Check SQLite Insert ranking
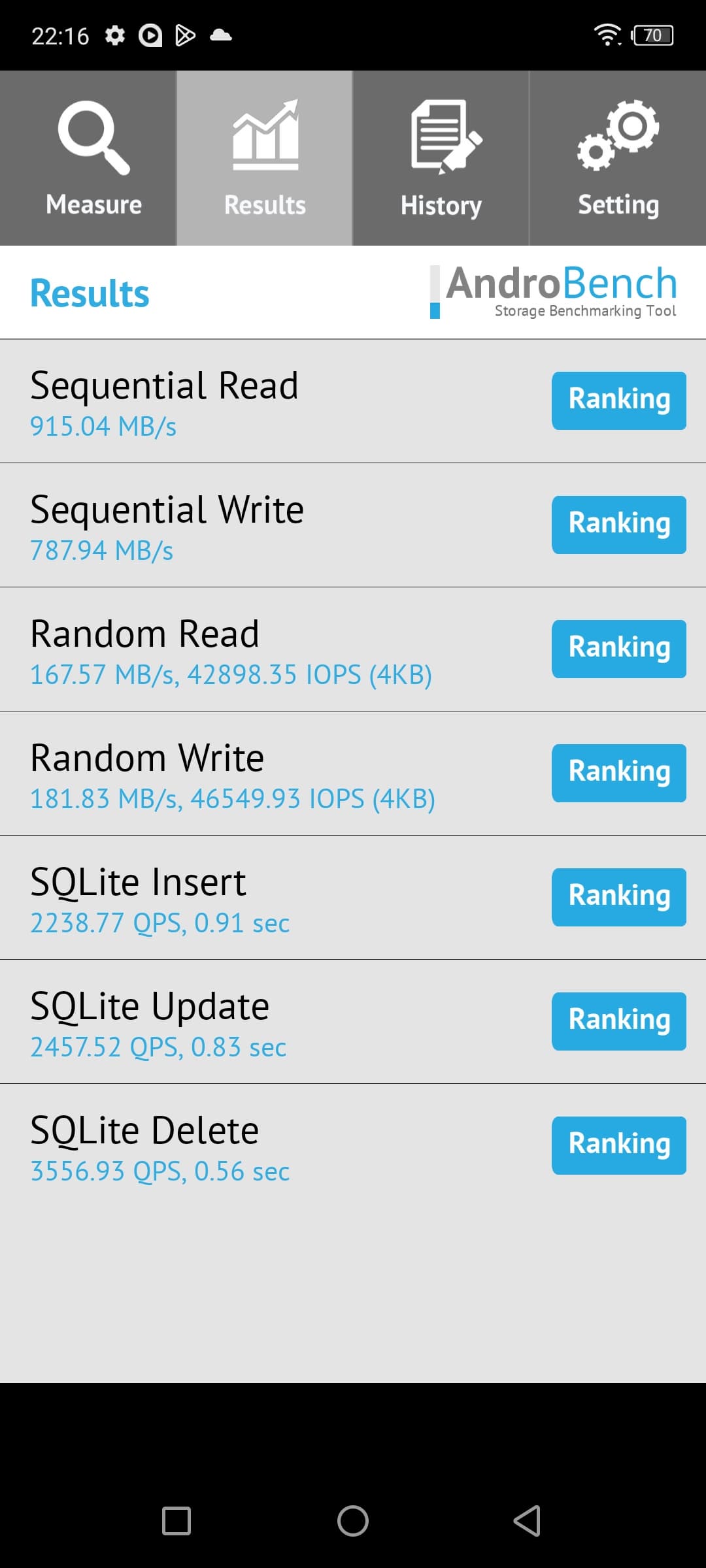Screen dimensions: 706x1568 coord(618,897)
